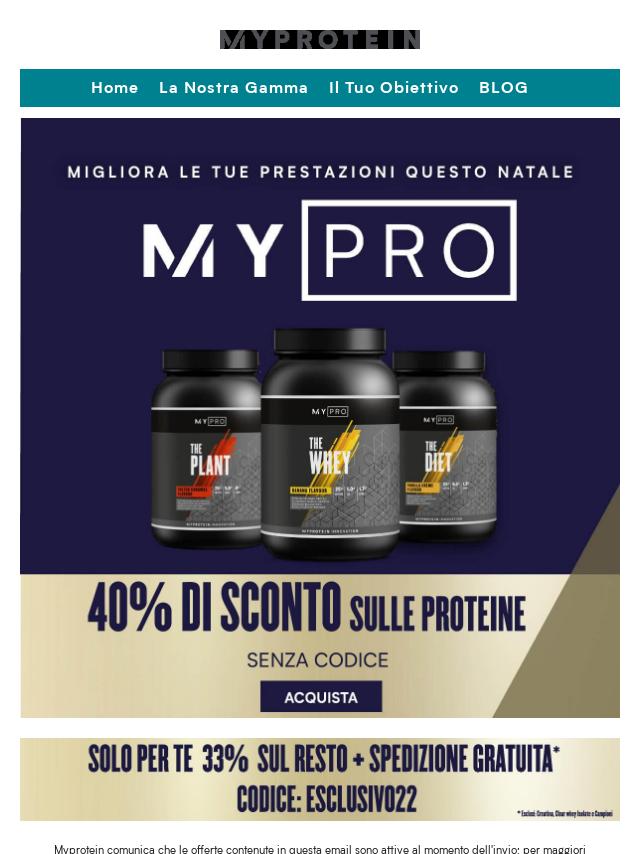
Task: Go to Il Tuo Obiettivo
Action: (393, 88)
